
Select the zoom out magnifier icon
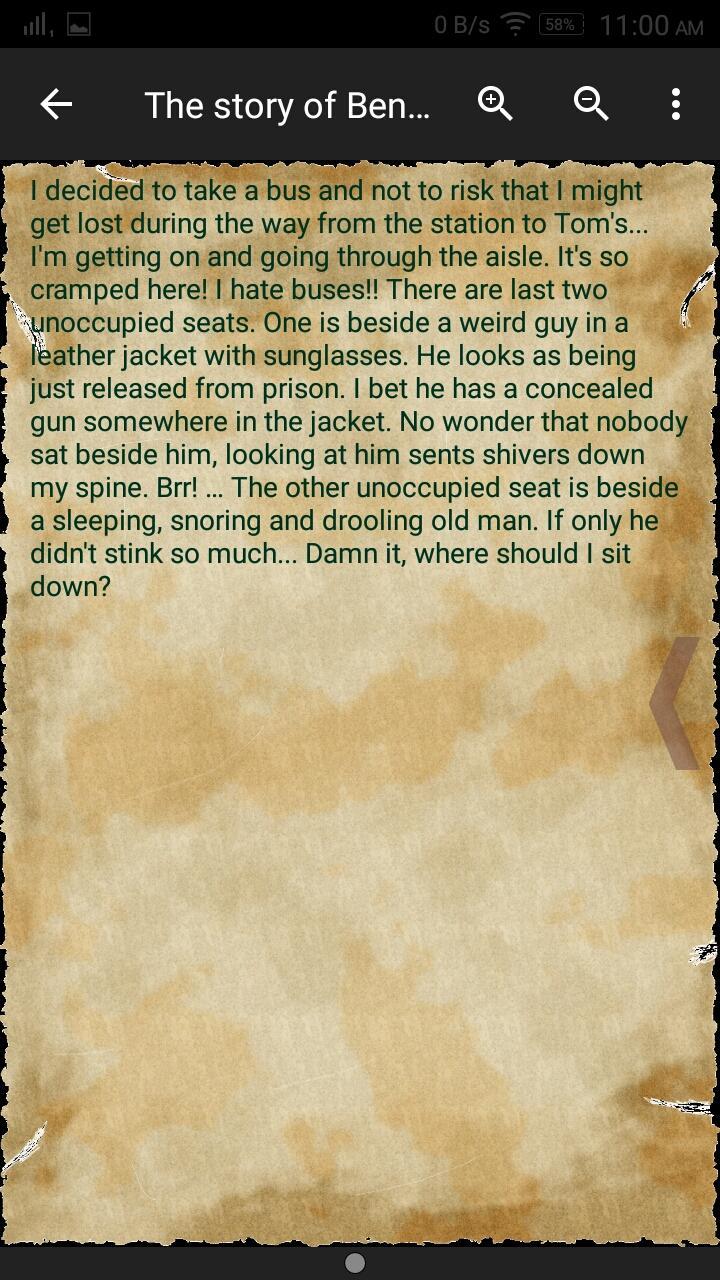(590, 104)
